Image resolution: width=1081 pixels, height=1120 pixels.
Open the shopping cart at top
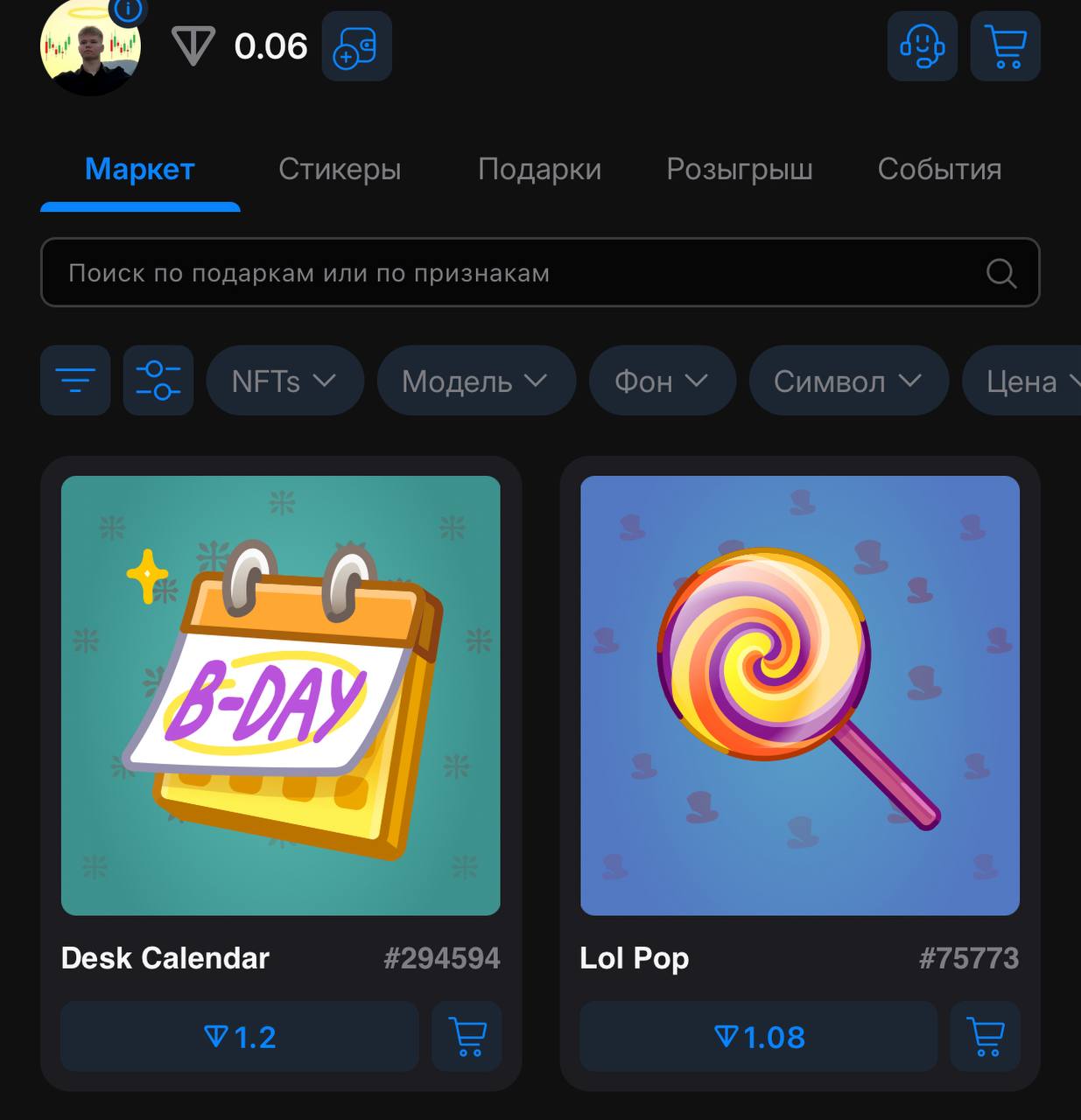[x=1005, y=46]
